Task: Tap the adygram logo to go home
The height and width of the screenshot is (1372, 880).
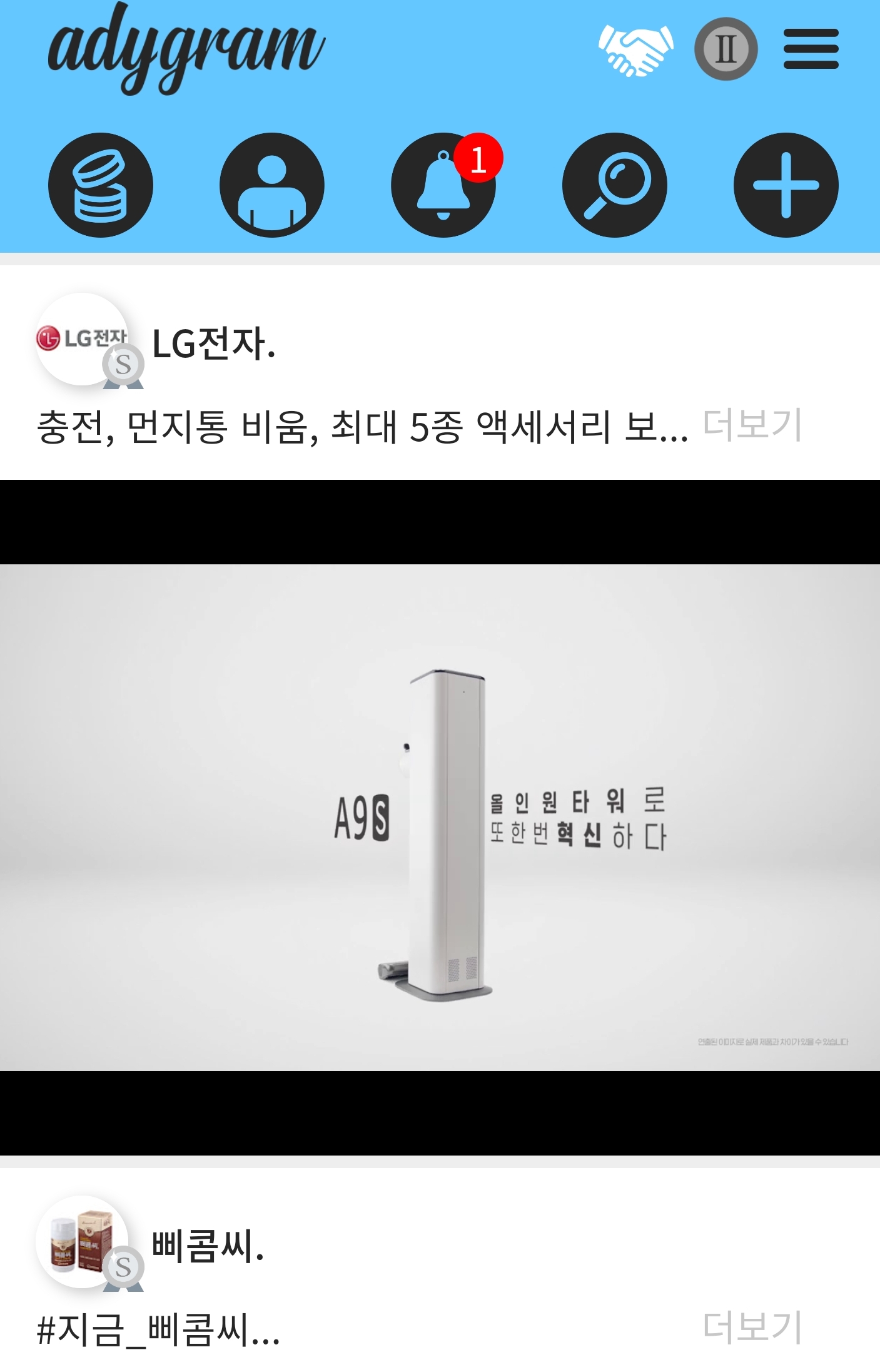Action: pos(186,49)
